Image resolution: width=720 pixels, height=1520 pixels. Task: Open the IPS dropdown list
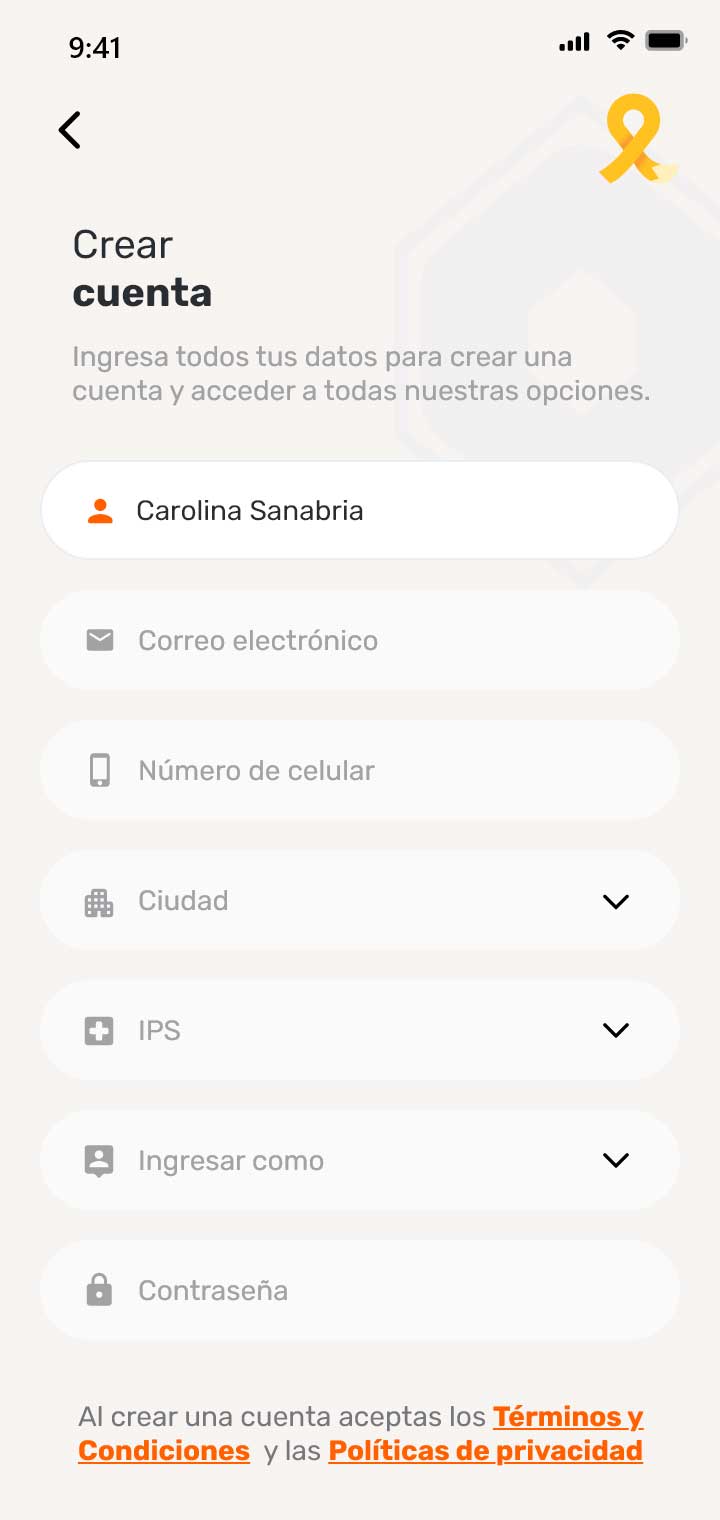click(x=360, y=1031)
